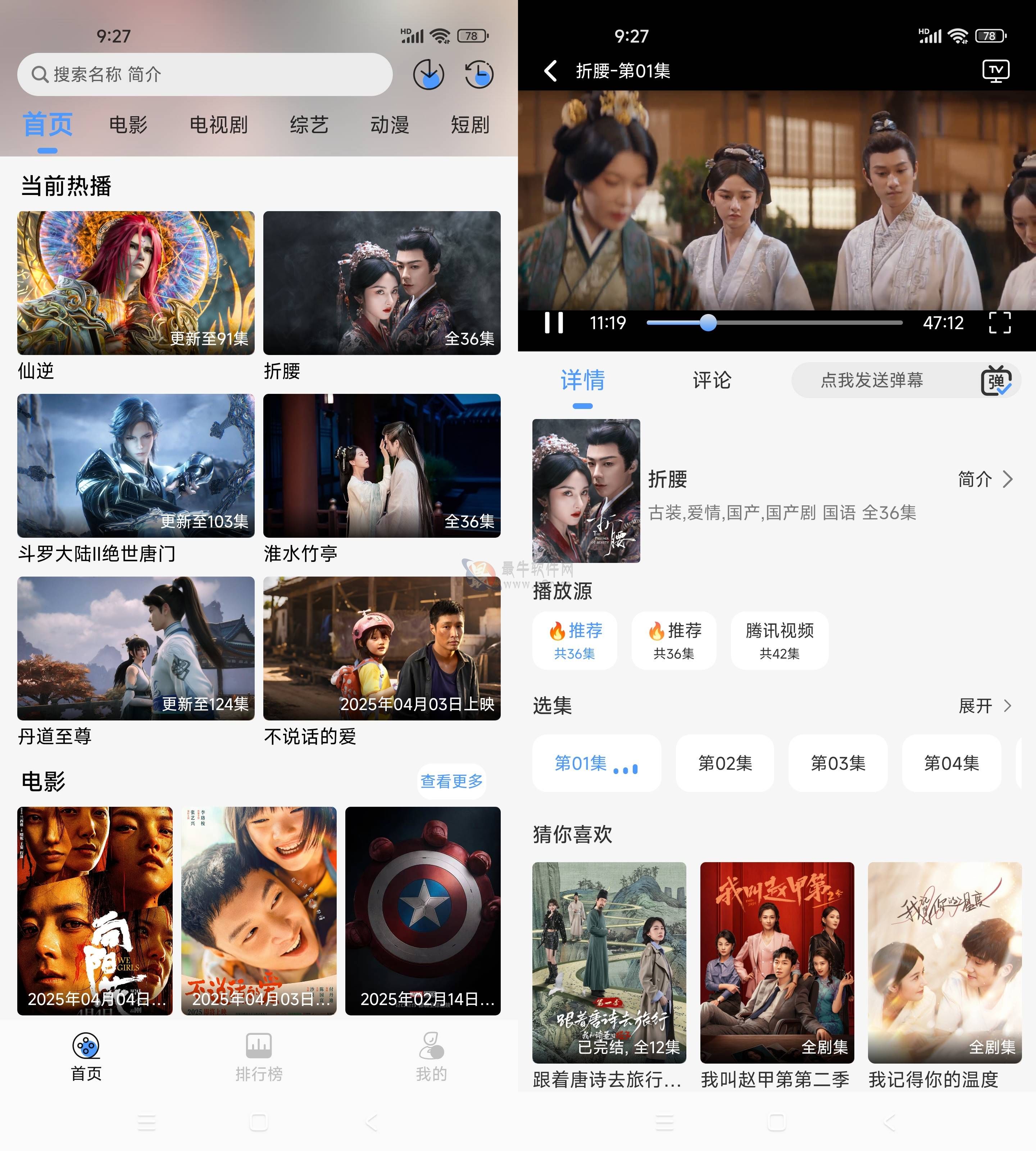Toggle the 弹 danmaku icon
Image resolution: width=1036 pixels, height=1151 pixels.
(x=996, y=380)
